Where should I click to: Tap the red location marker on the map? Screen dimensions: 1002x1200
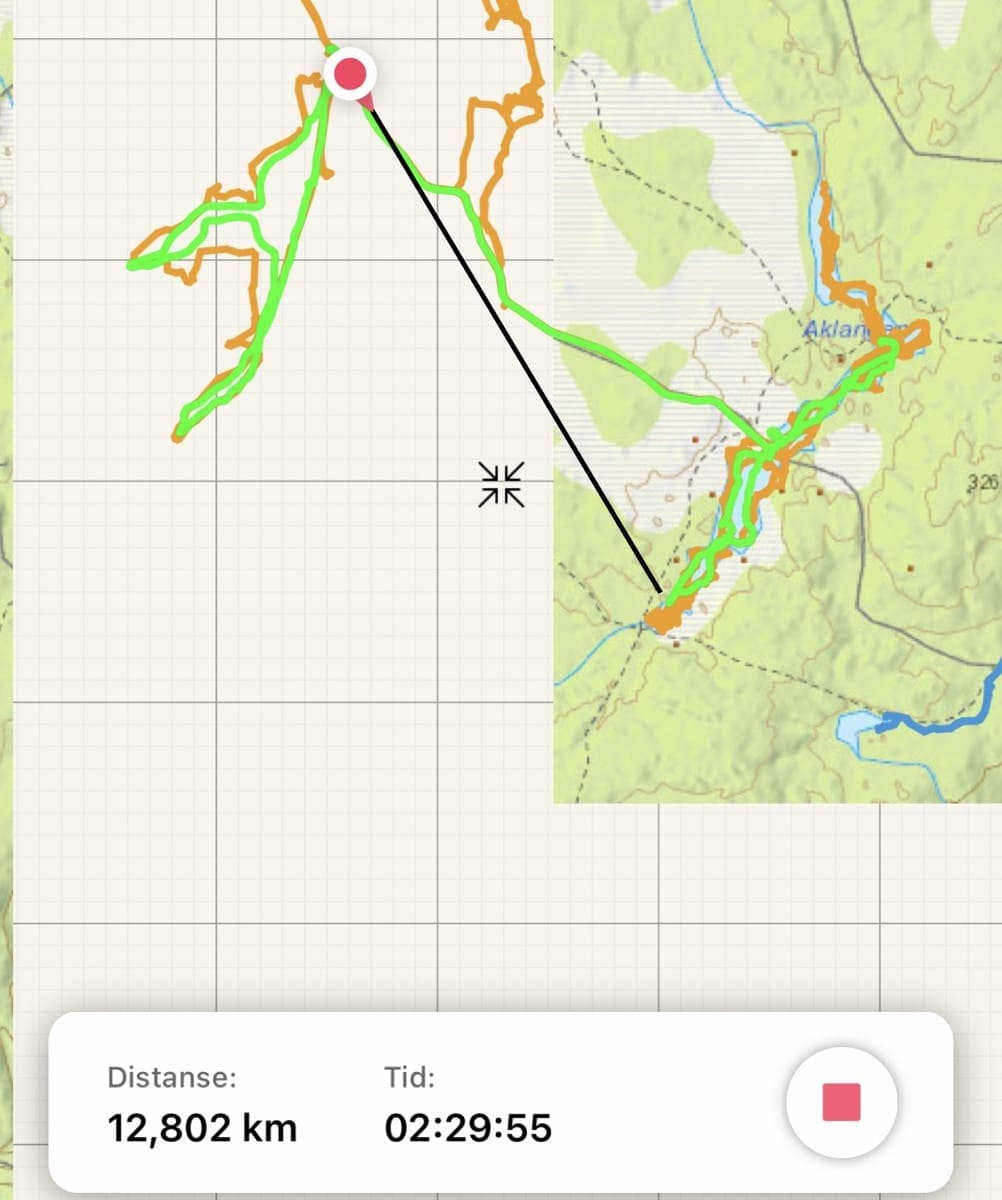(x=350, y=74)
